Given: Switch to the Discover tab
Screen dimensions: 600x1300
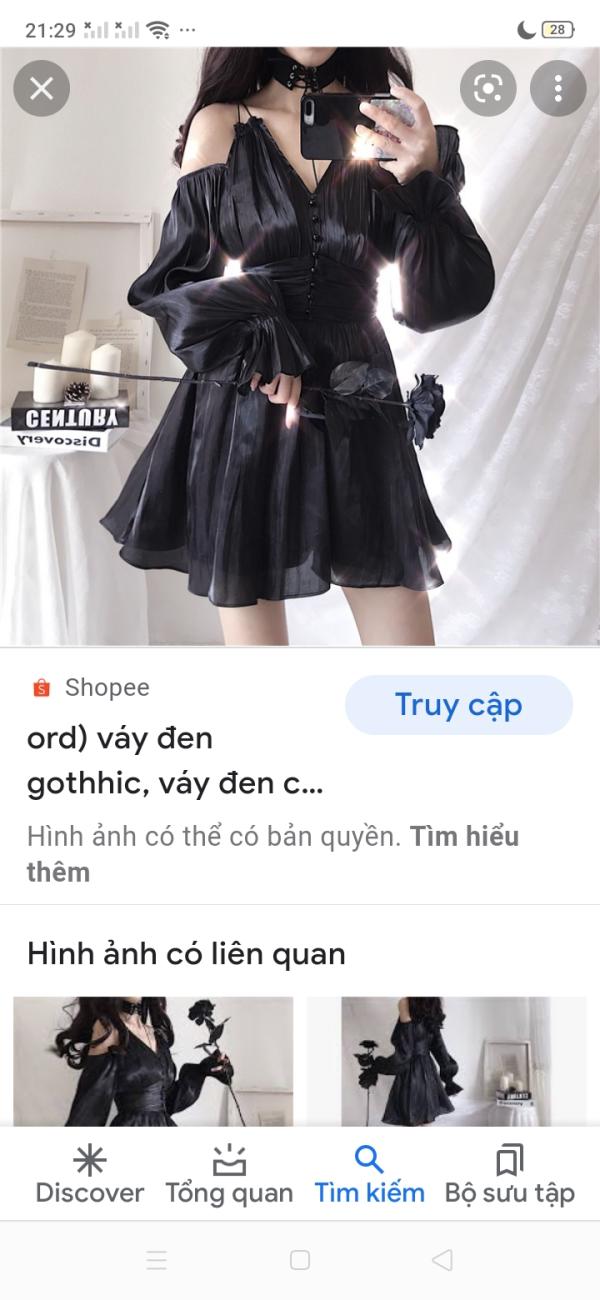Looking at the screenshot, I should (x=90, y=1175).
